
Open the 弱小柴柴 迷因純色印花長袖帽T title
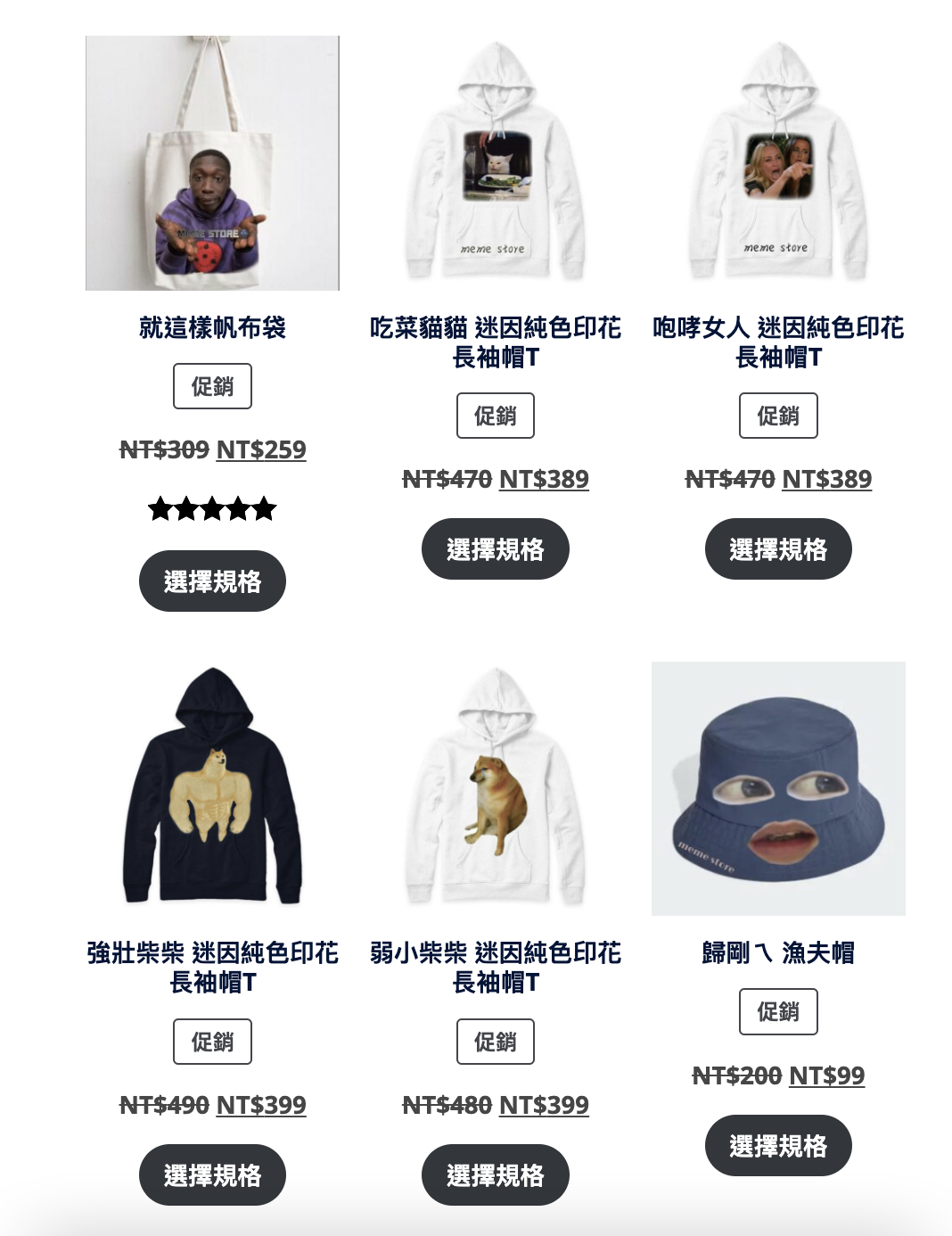pos(495,968)
